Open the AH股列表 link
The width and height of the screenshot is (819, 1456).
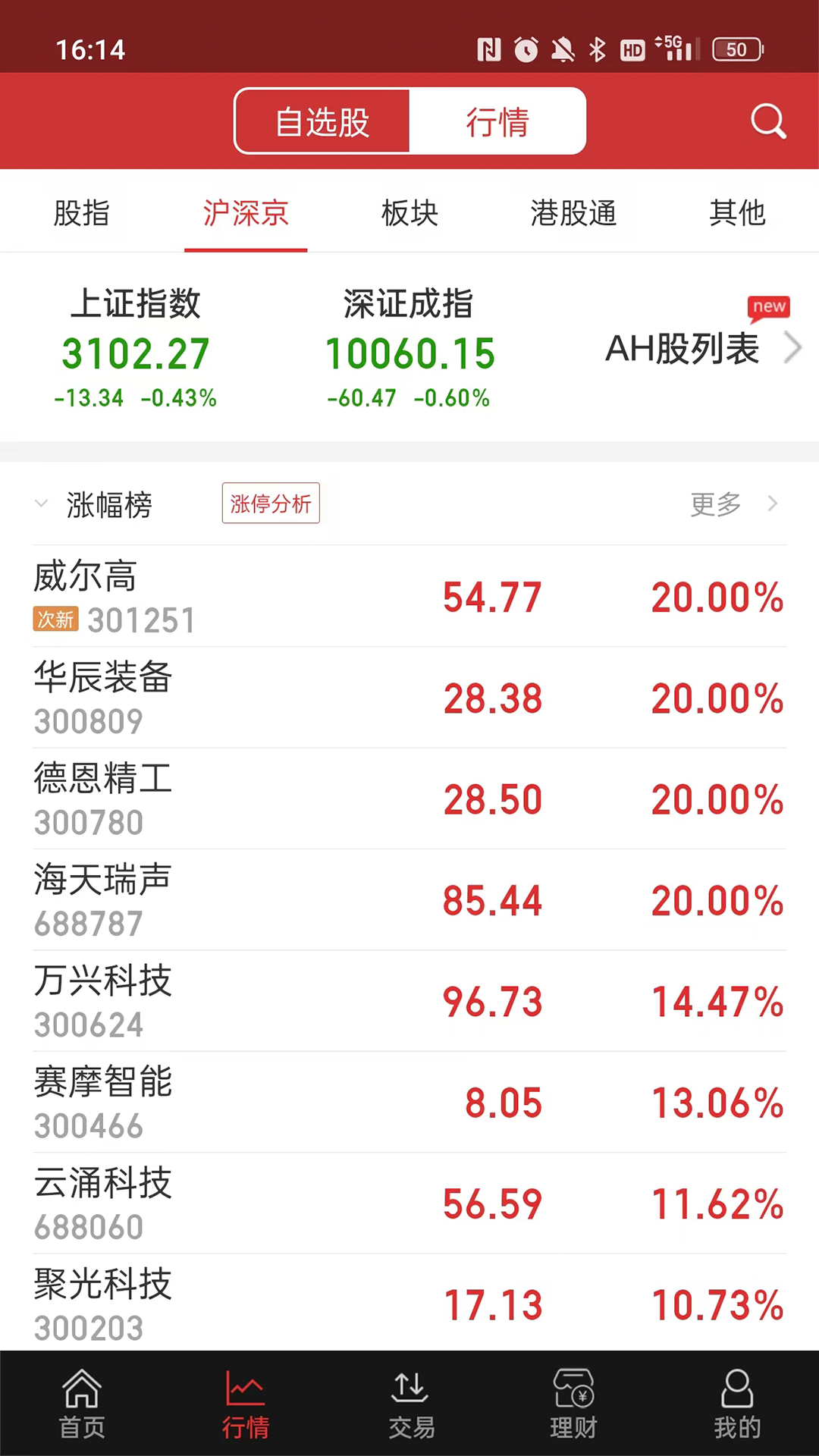698,349
